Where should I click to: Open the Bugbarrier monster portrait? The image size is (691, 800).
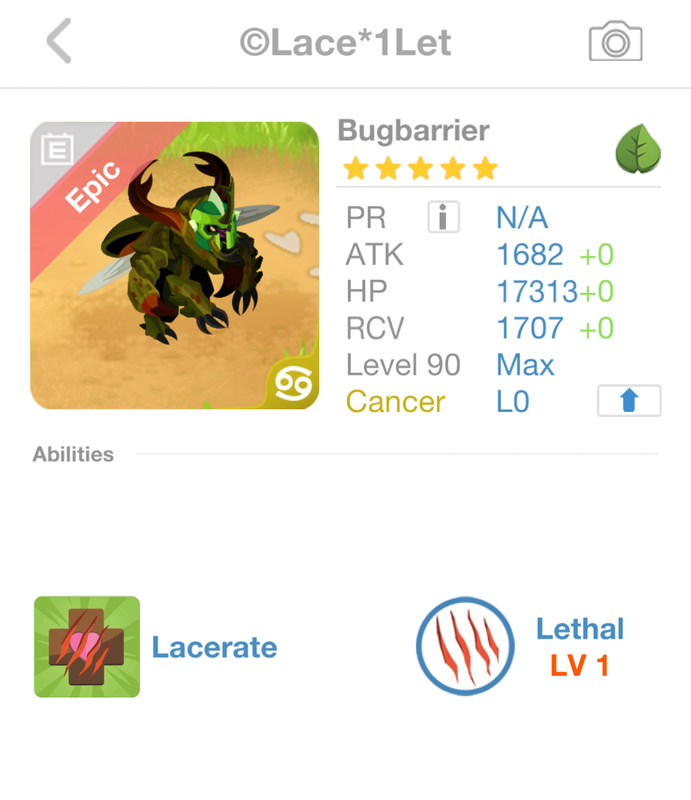pyautogui.click(x=175, y=265)
